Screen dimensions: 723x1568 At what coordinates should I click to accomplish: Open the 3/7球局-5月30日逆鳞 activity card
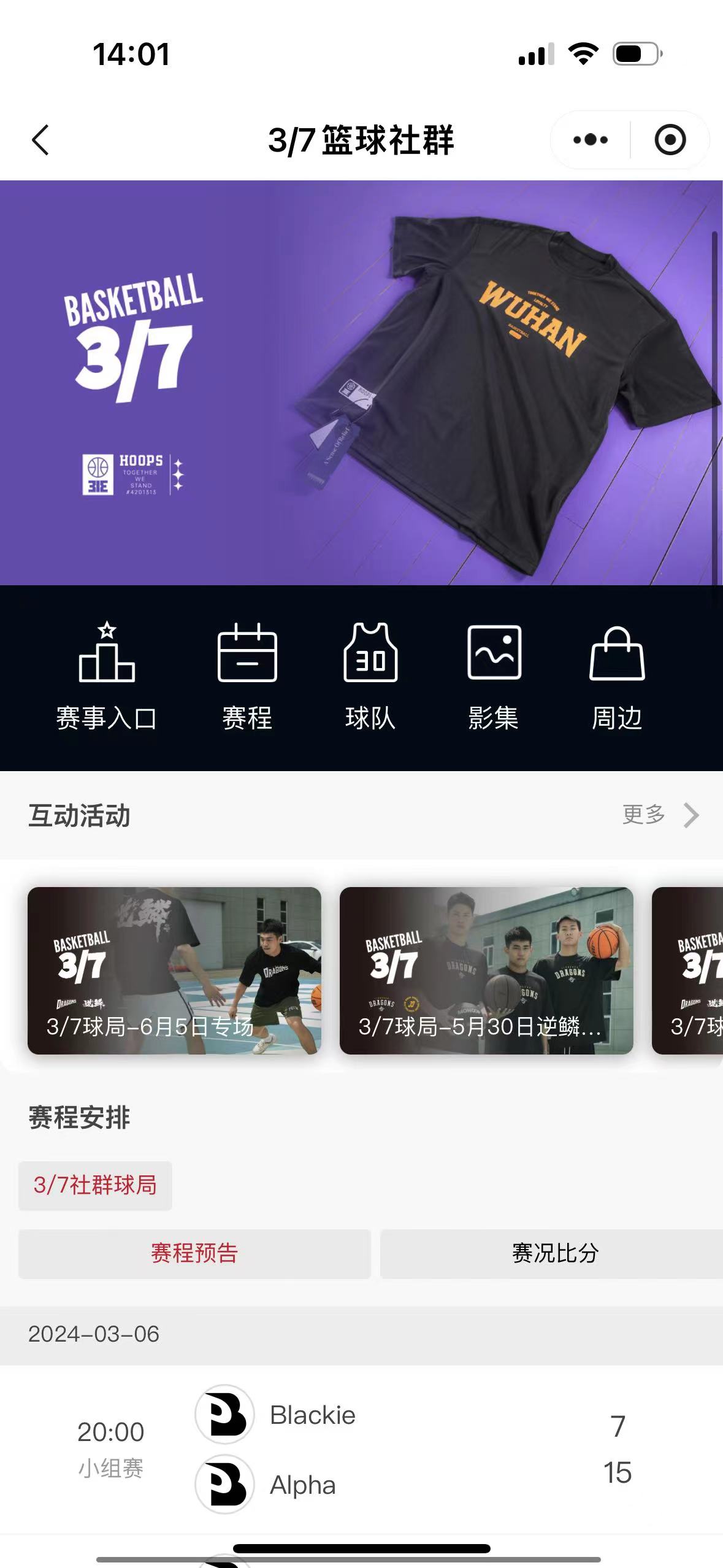pos(486,970)
